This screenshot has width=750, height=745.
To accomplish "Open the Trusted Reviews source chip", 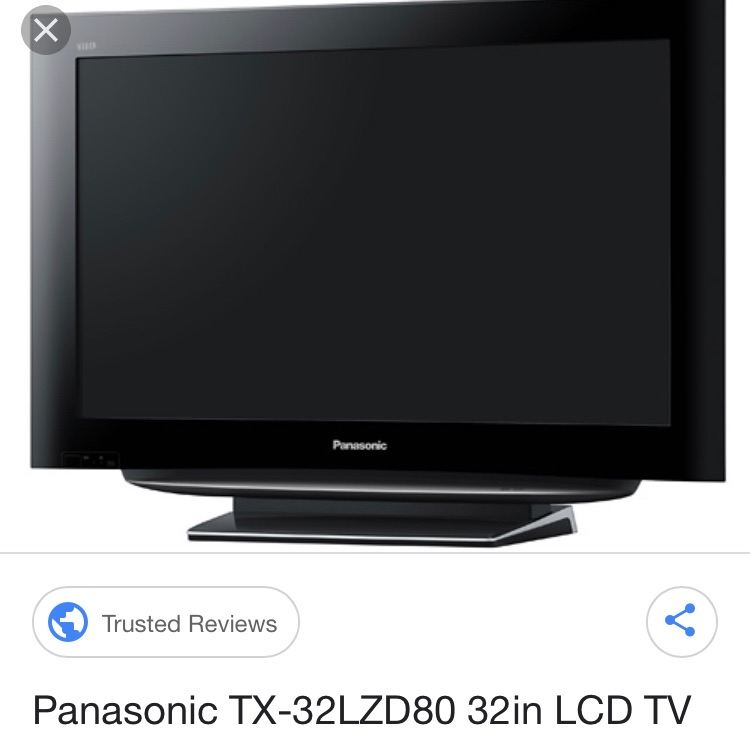I will [166, 623].
